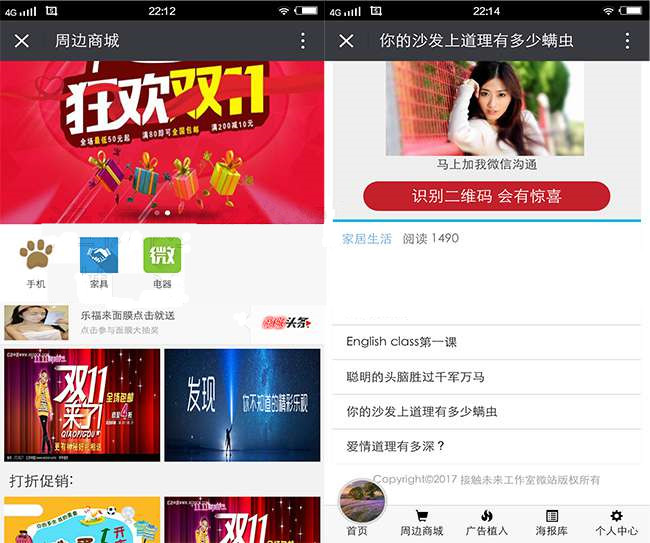Close the 周边商城 page
The width and height of the screenshot is (650, 543).
22,41
